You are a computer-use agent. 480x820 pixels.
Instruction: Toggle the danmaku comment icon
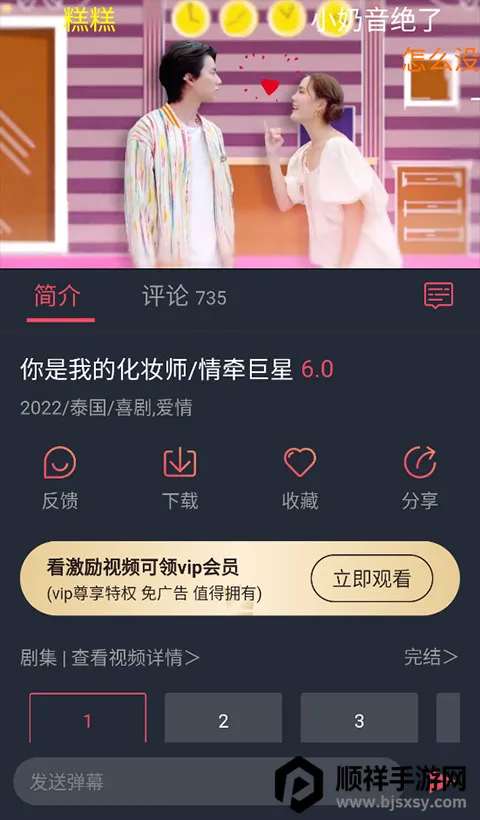tap(438, 295)
